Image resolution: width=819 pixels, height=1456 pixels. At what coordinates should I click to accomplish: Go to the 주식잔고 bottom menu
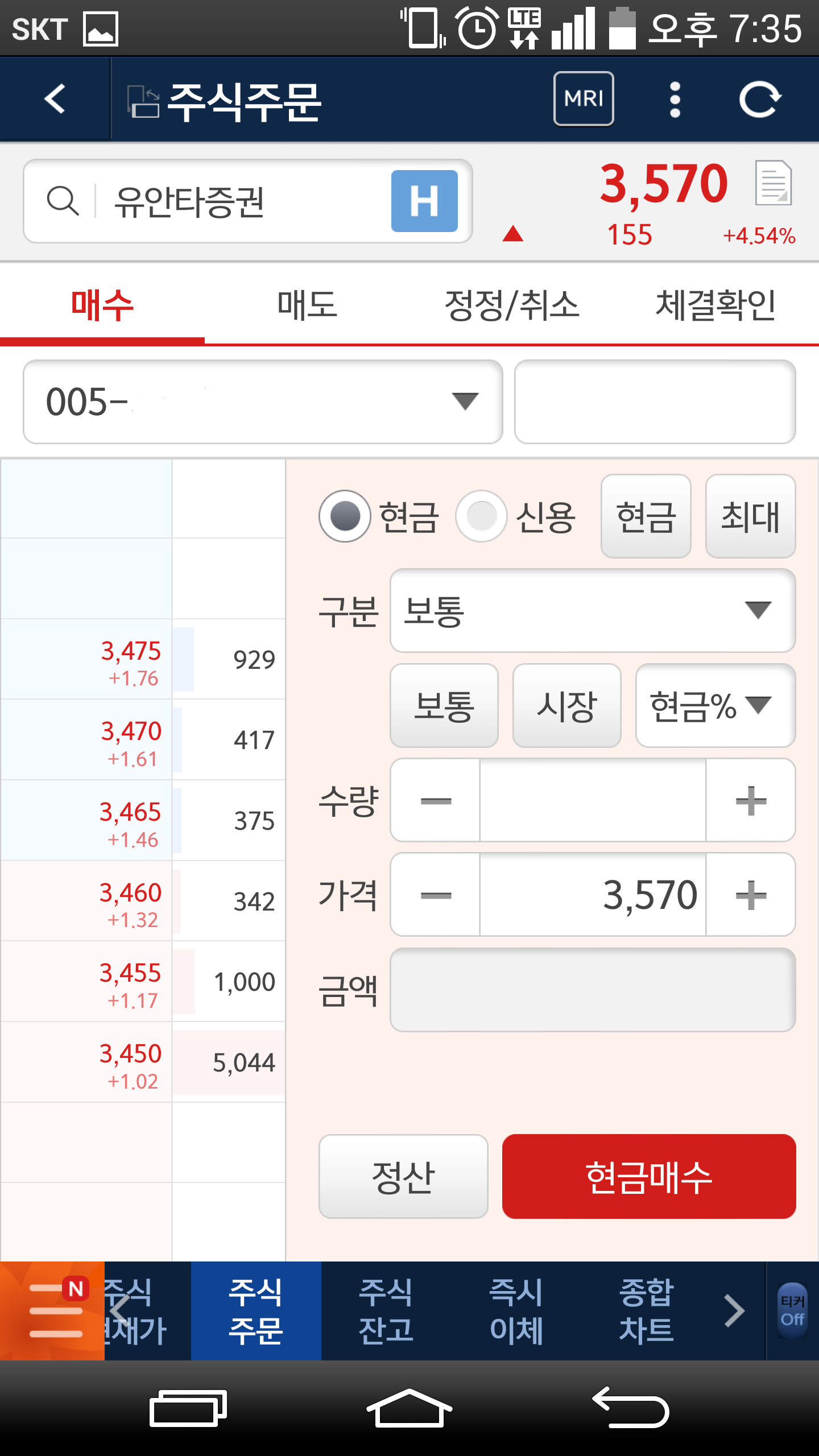coord(386,1311)
